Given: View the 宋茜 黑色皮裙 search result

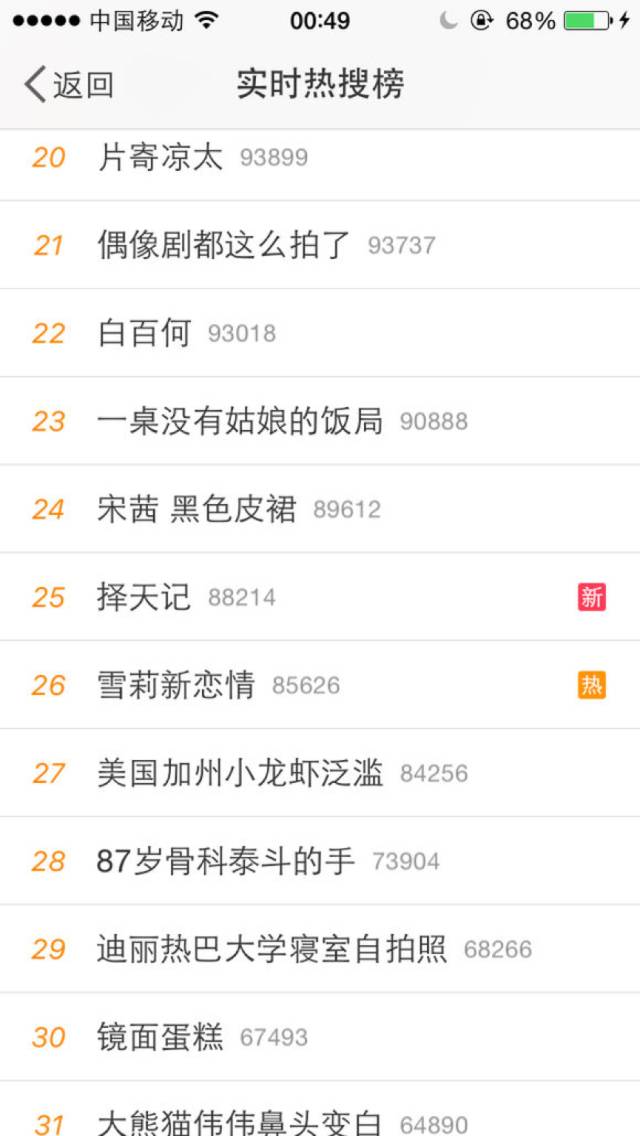Looking at the screenshot, I should pos(197,509).
